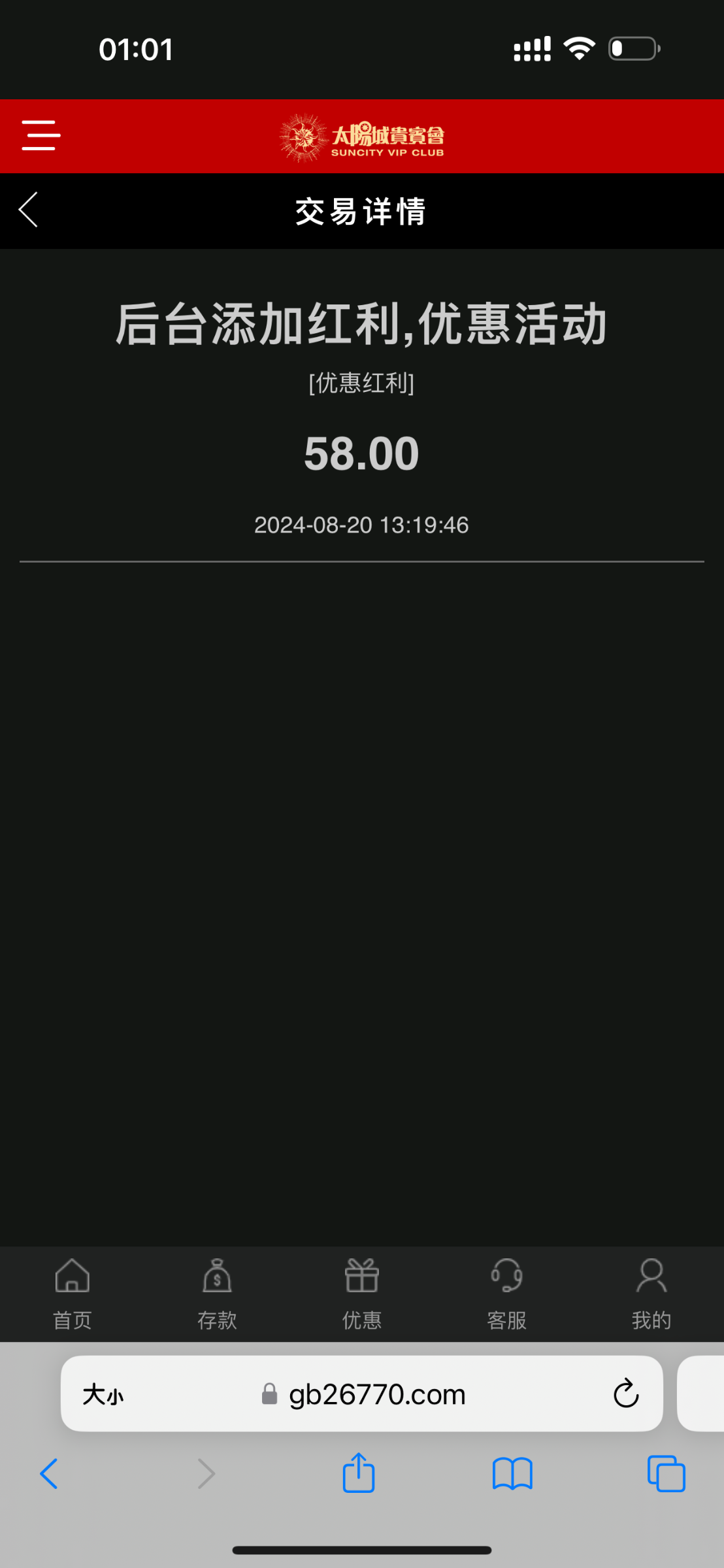Open the hamburger drawer menu

click(x=41, y=135)
